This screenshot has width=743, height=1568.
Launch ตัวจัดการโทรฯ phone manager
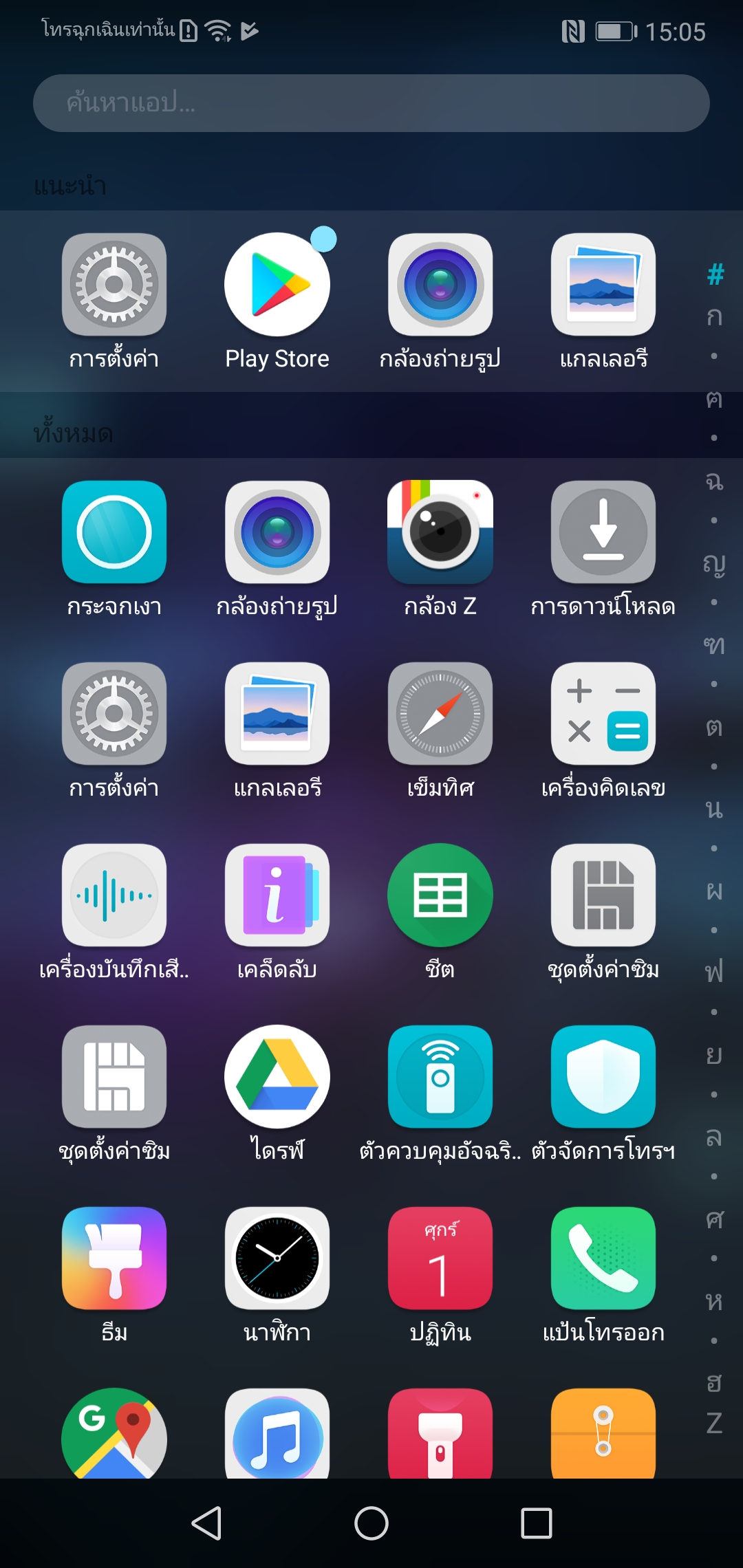[x=603, y=1077]
